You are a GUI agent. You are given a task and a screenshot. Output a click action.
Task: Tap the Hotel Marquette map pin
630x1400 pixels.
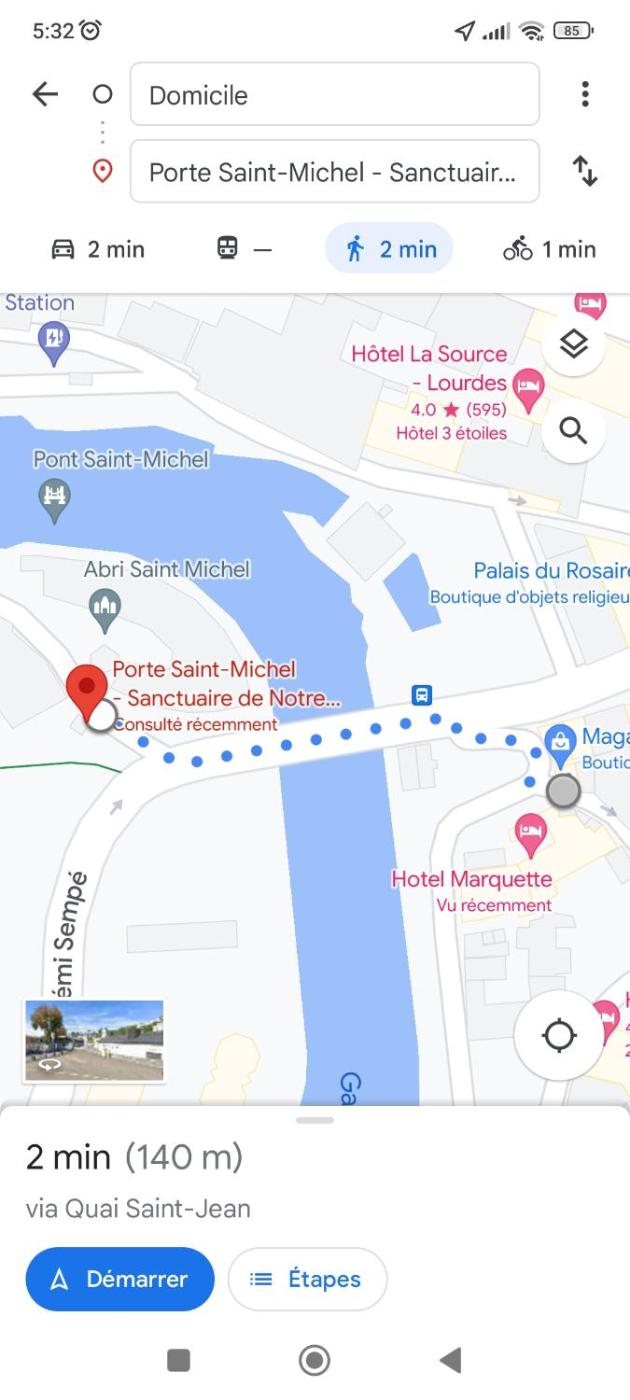tap(529, 832)
